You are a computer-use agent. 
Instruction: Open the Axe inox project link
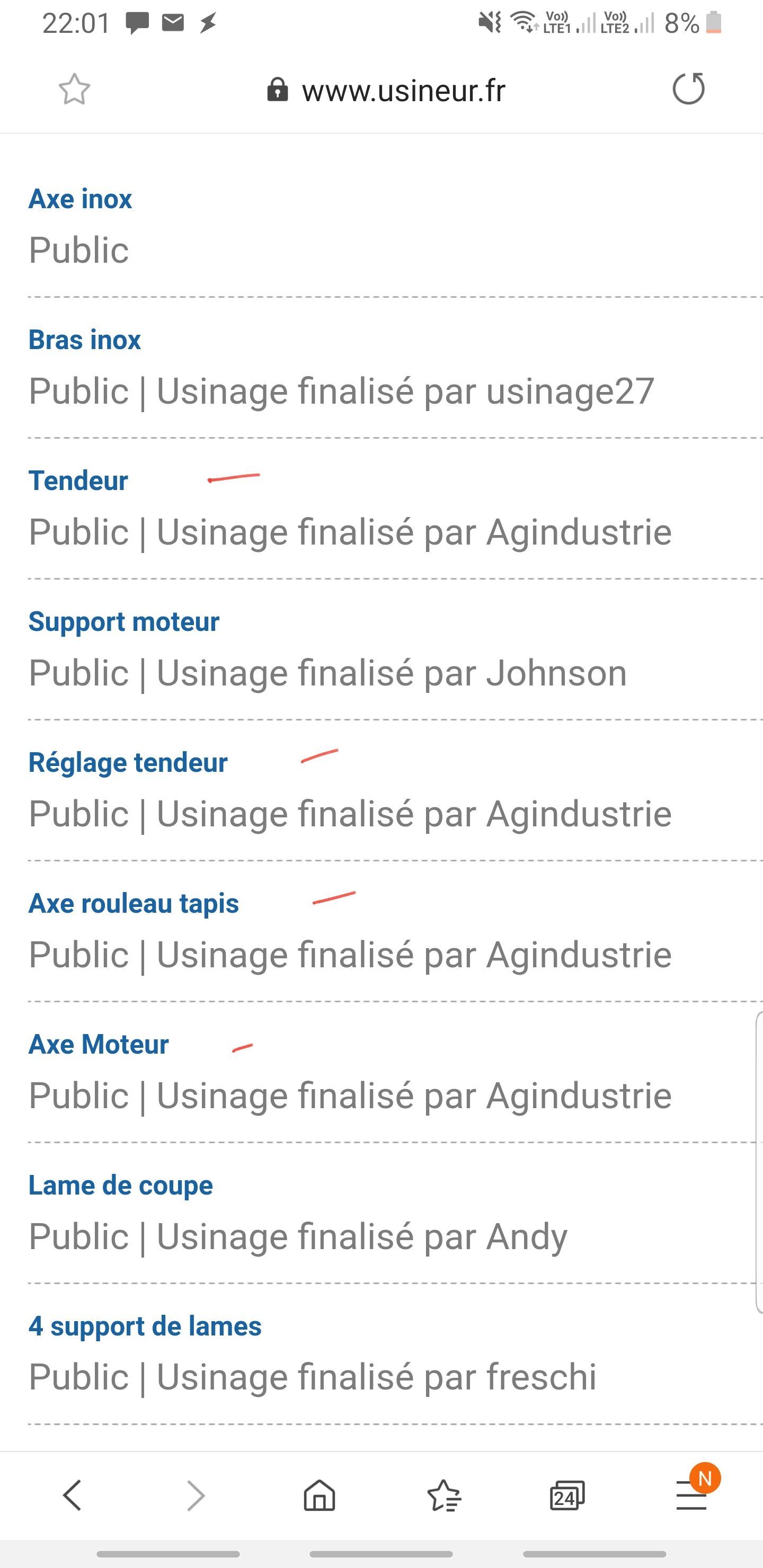(81, 199)
